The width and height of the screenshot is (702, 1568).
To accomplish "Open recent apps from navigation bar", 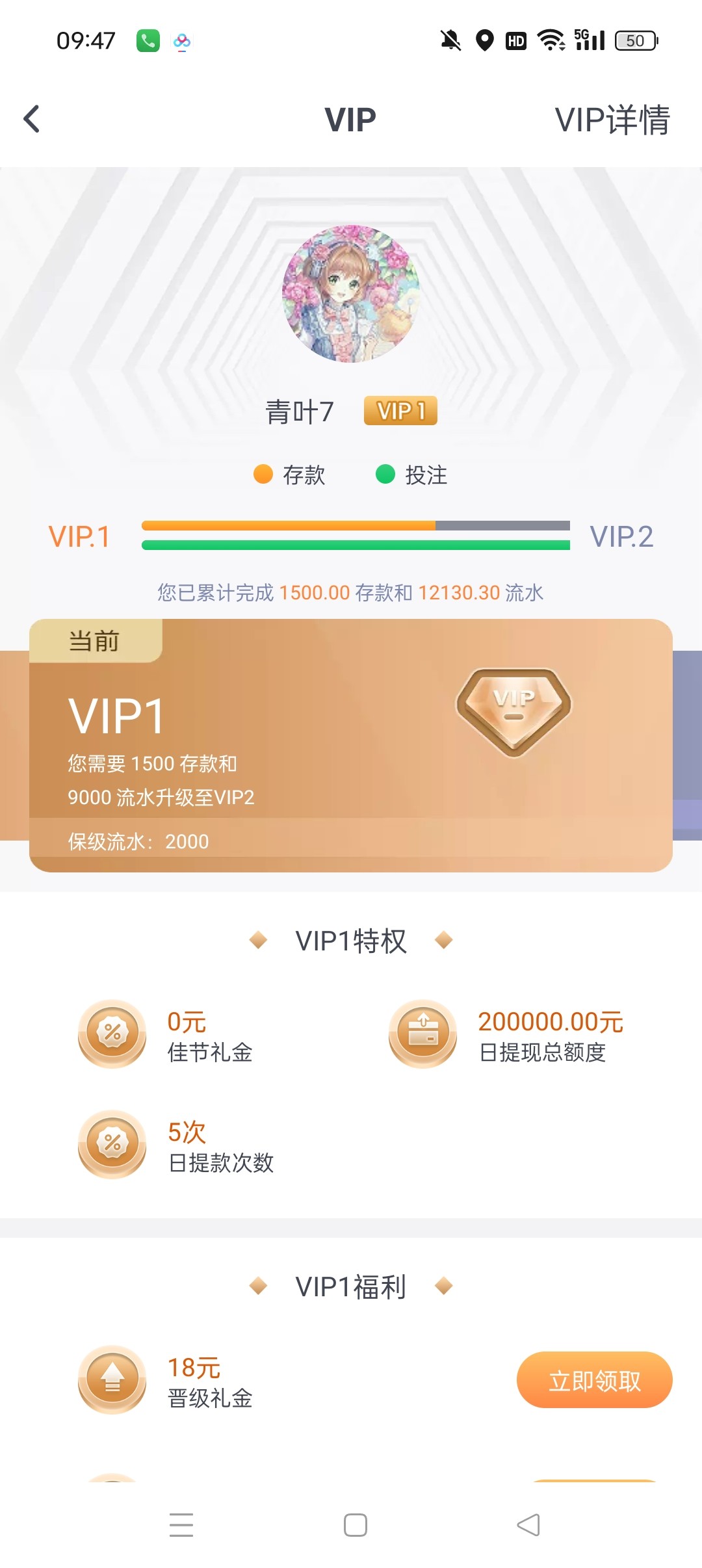I will point(181,1524).
